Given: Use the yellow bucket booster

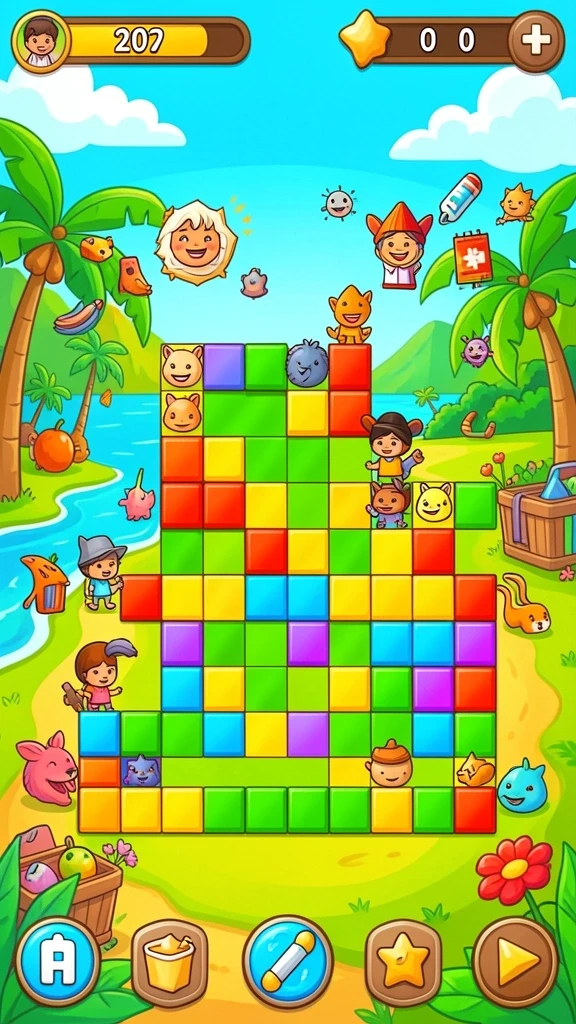Looking at the screenshot, I should point(170,961).
